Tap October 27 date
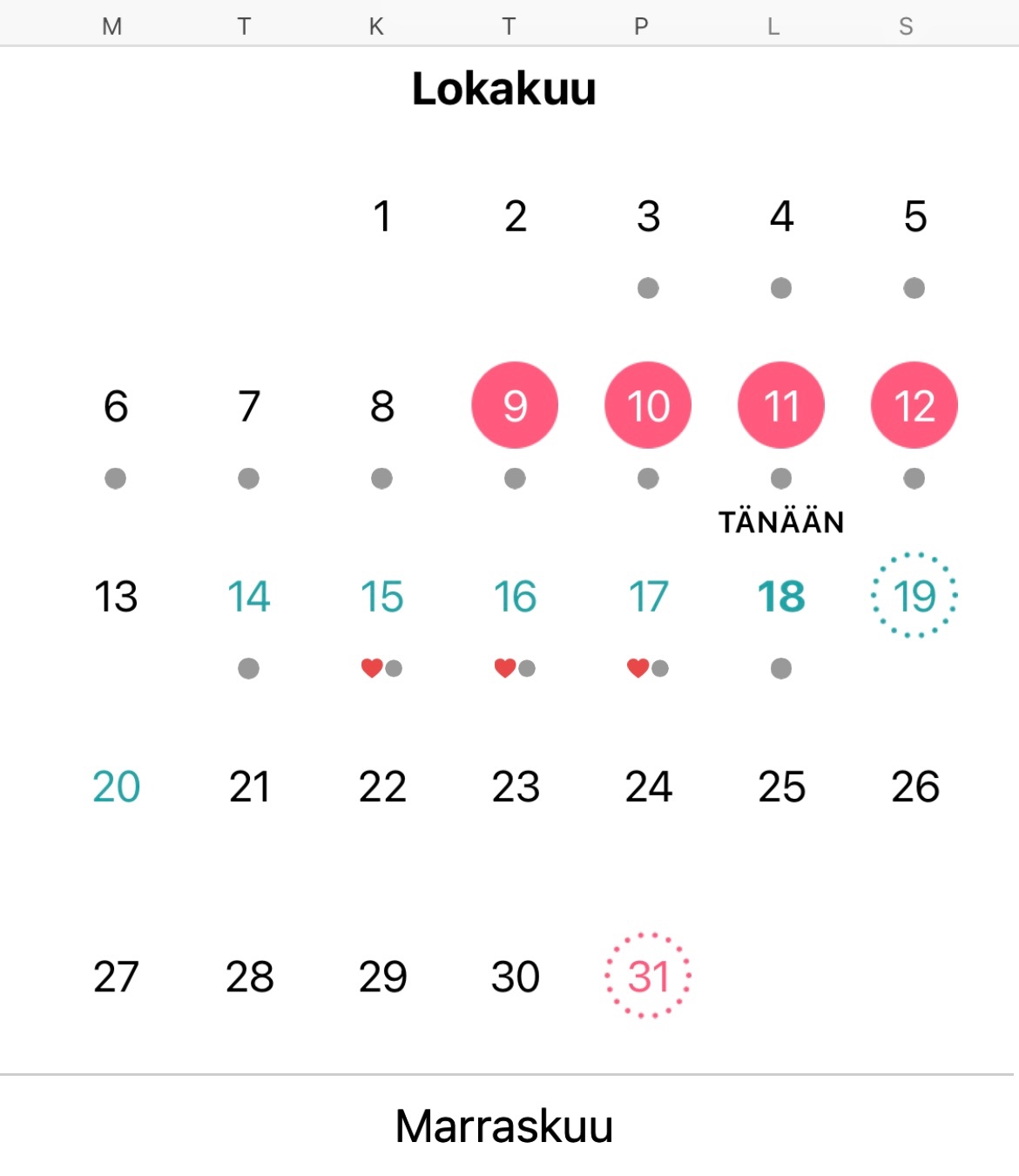Screen dimensions: 1019x1176 tap(116, 977)
